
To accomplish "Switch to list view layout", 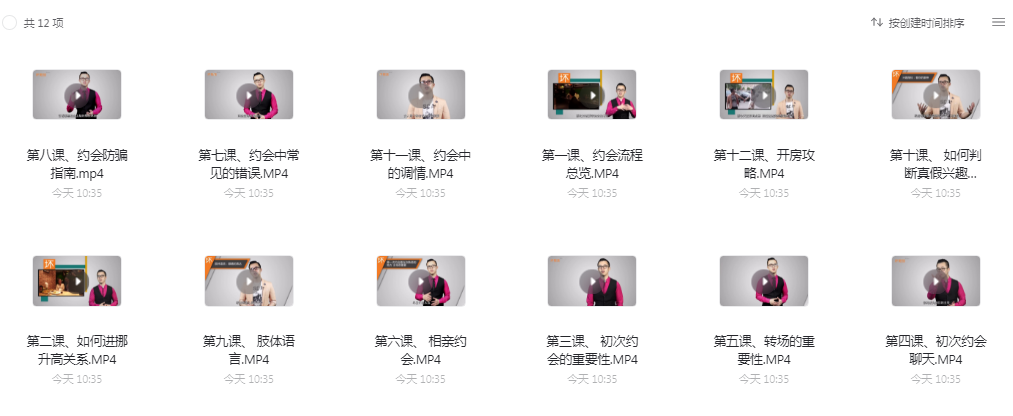I will (998, 22).
